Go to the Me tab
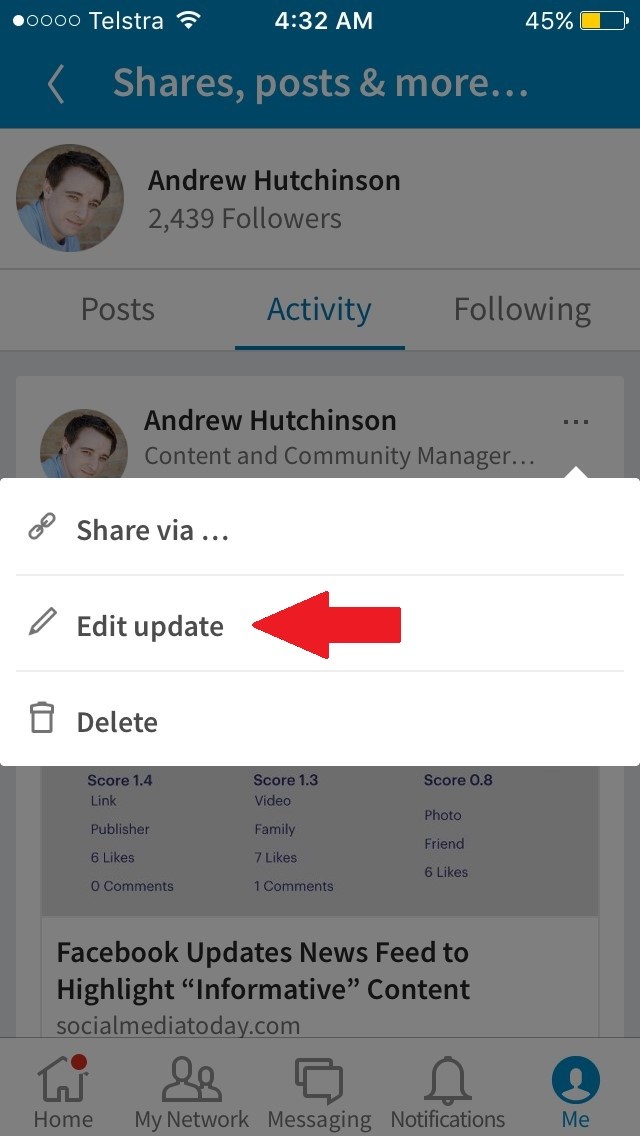 [575, 1093]
